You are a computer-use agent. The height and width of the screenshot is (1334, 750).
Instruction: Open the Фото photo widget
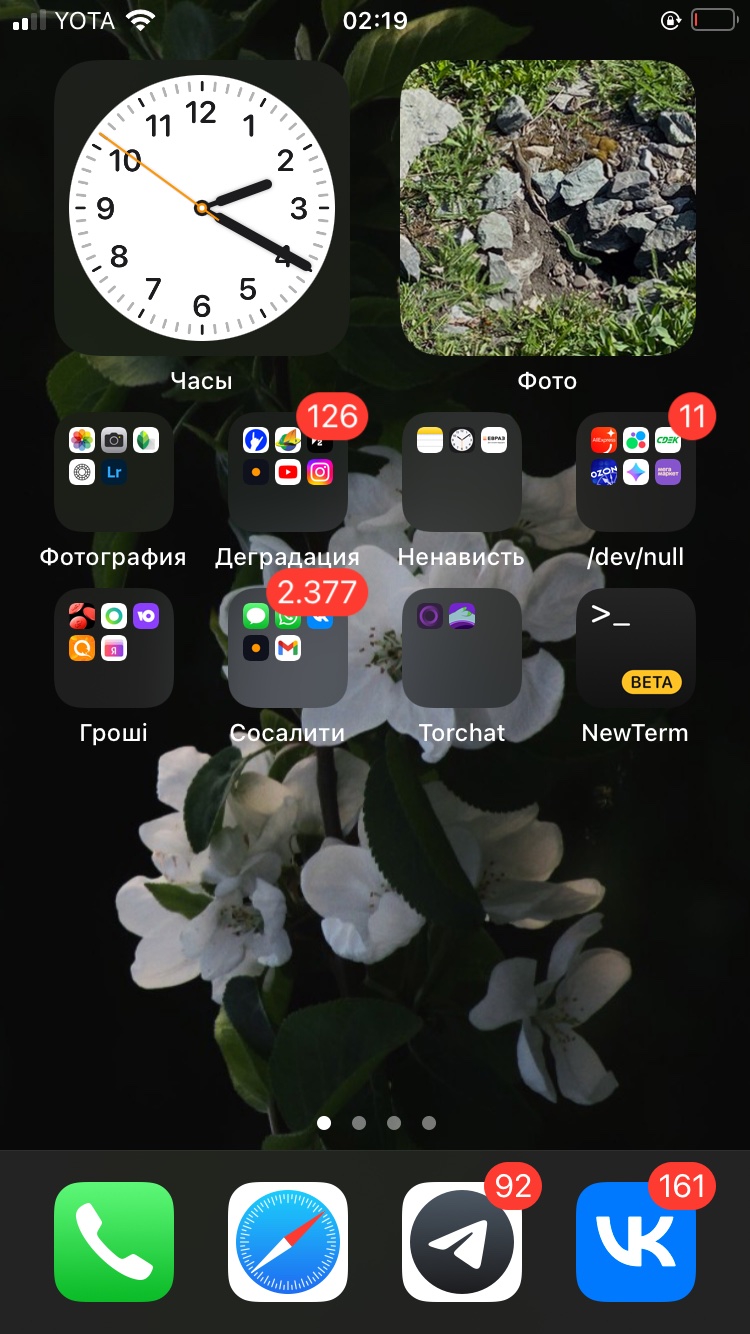tap(547, 208)
